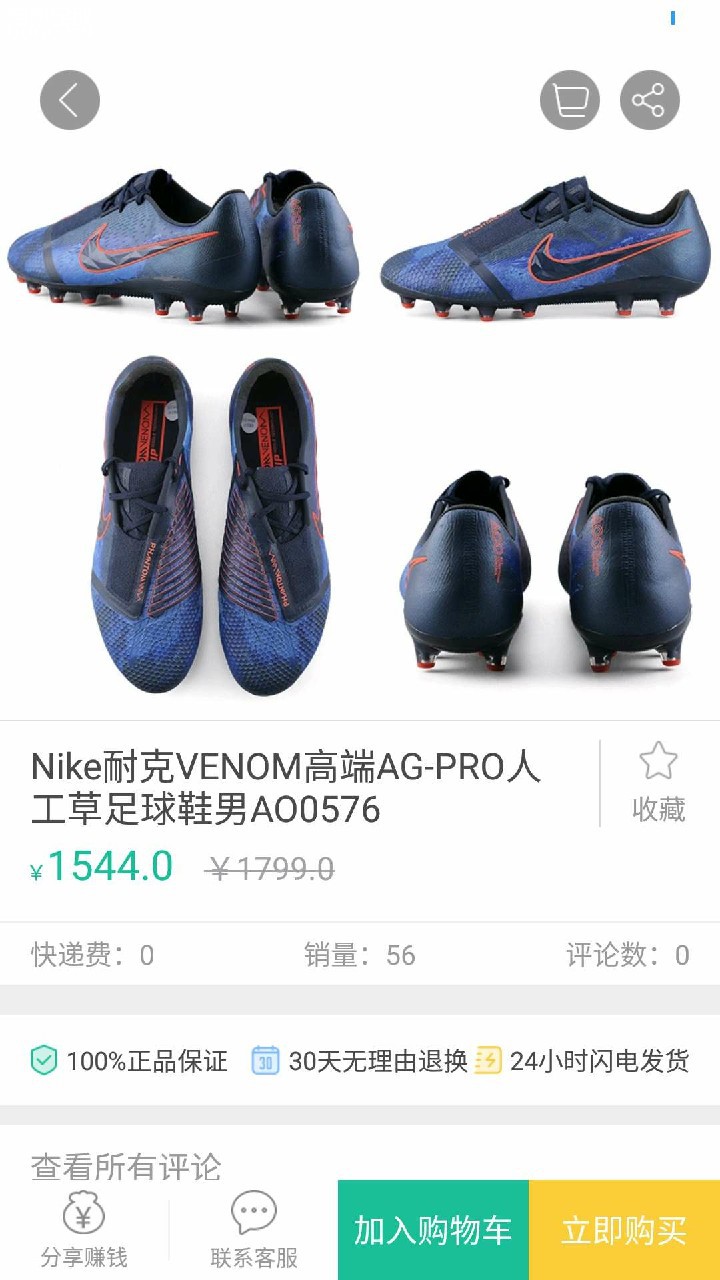Viewport: 720px width, 1280px height.
Task: Go back using the arrow icon
Action: click(x=70, y=100)
